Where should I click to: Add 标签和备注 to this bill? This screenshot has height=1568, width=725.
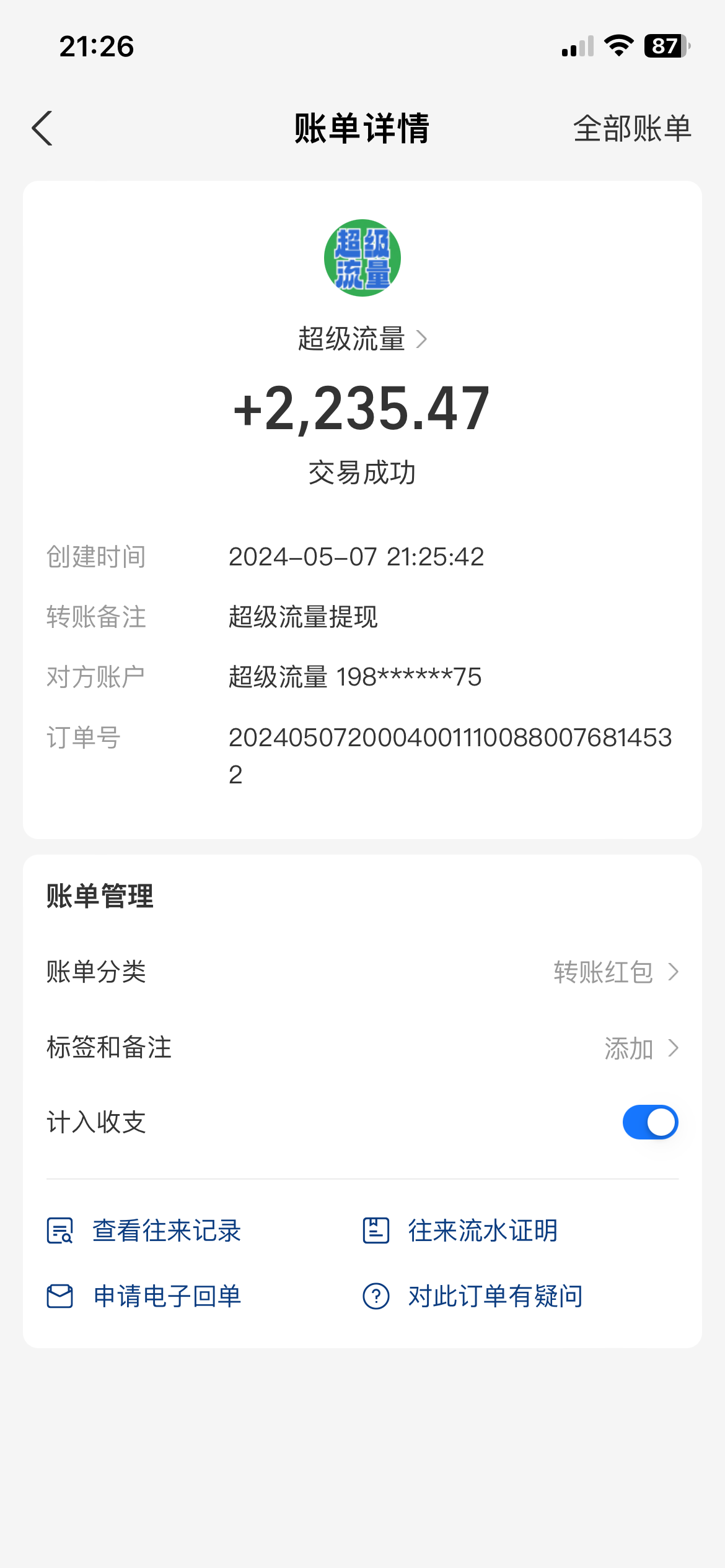(x=640, y=1048)
